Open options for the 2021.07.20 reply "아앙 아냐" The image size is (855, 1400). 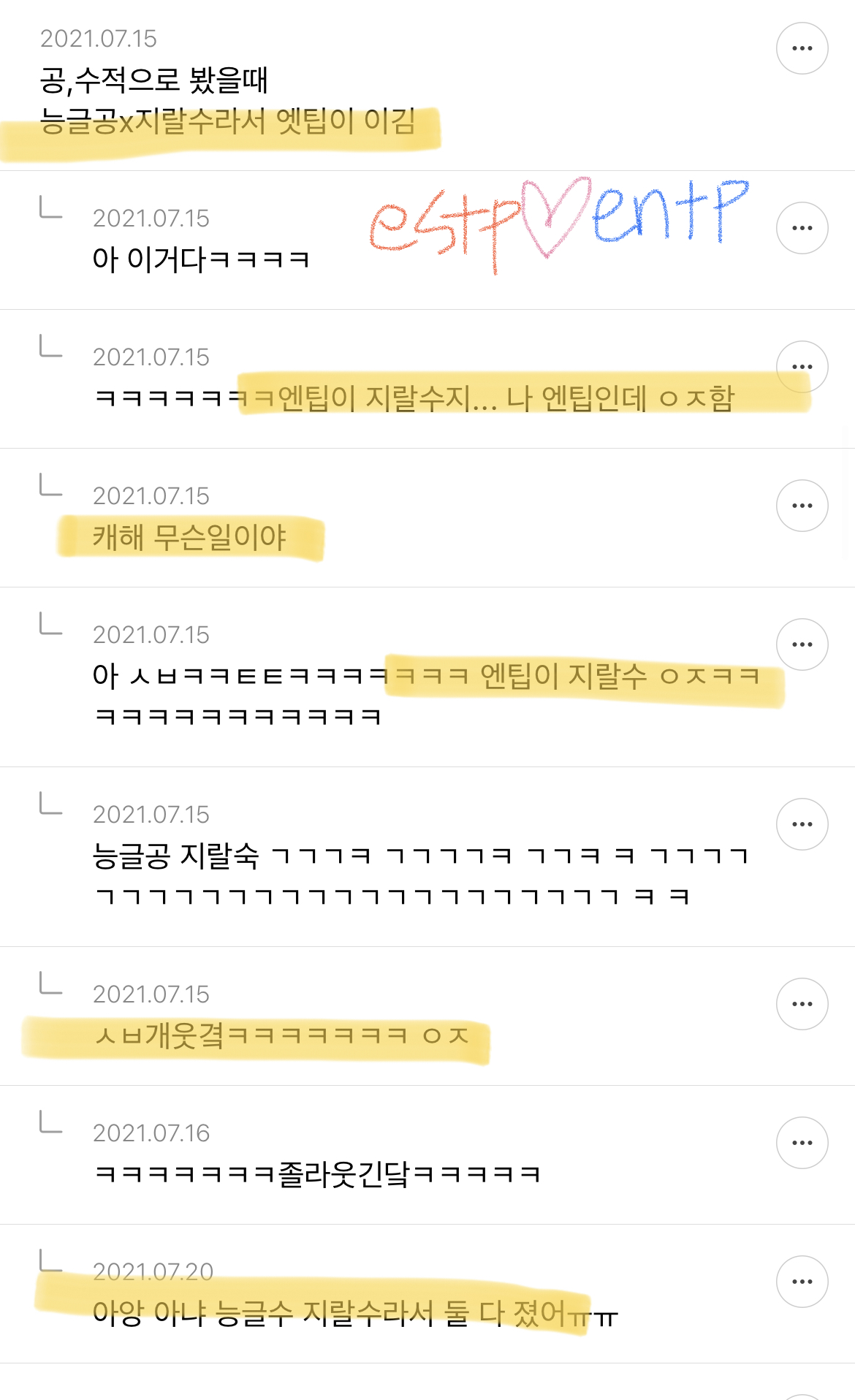point(802,1282)
